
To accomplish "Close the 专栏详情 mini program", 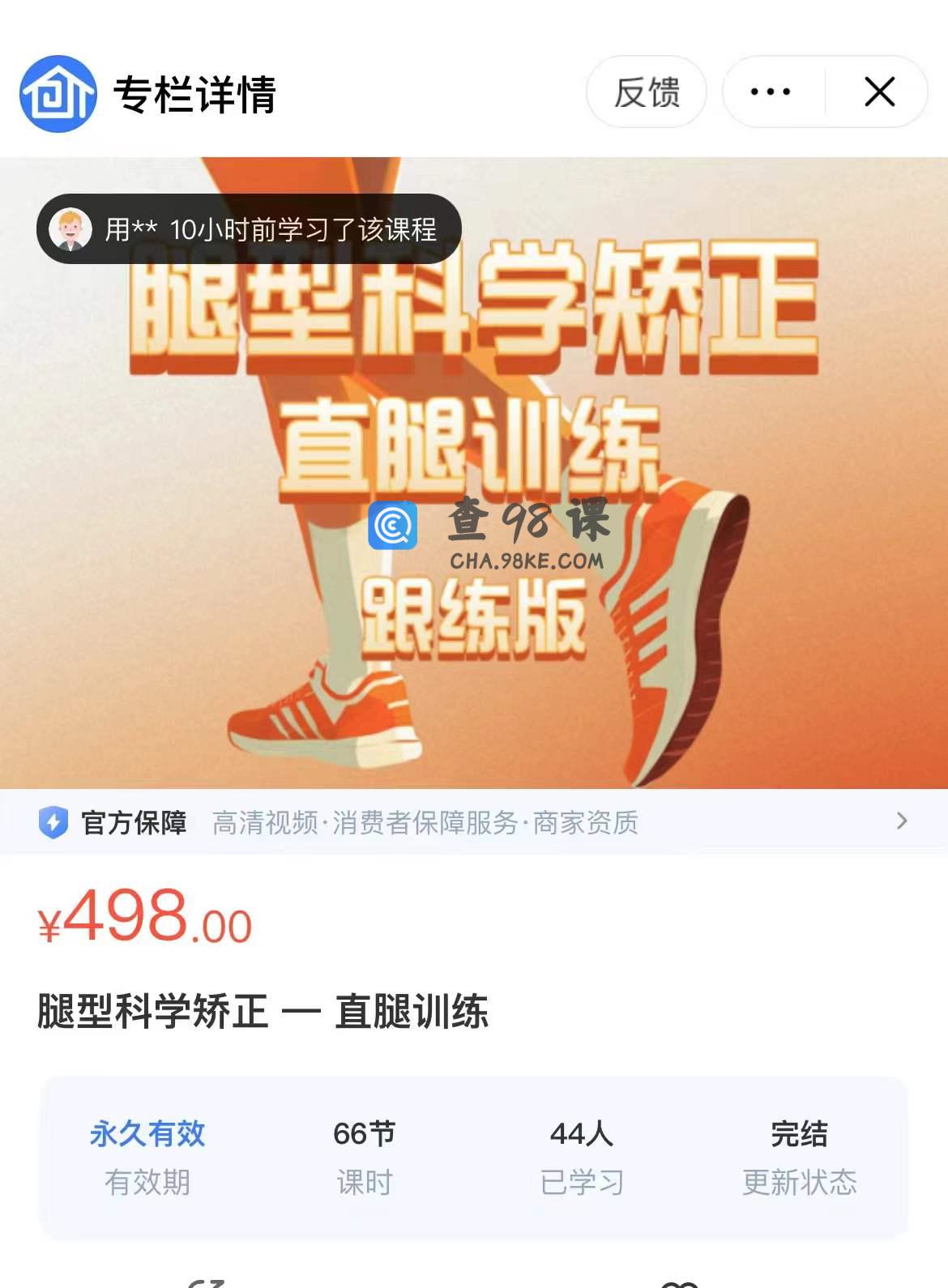I will 879,92.
